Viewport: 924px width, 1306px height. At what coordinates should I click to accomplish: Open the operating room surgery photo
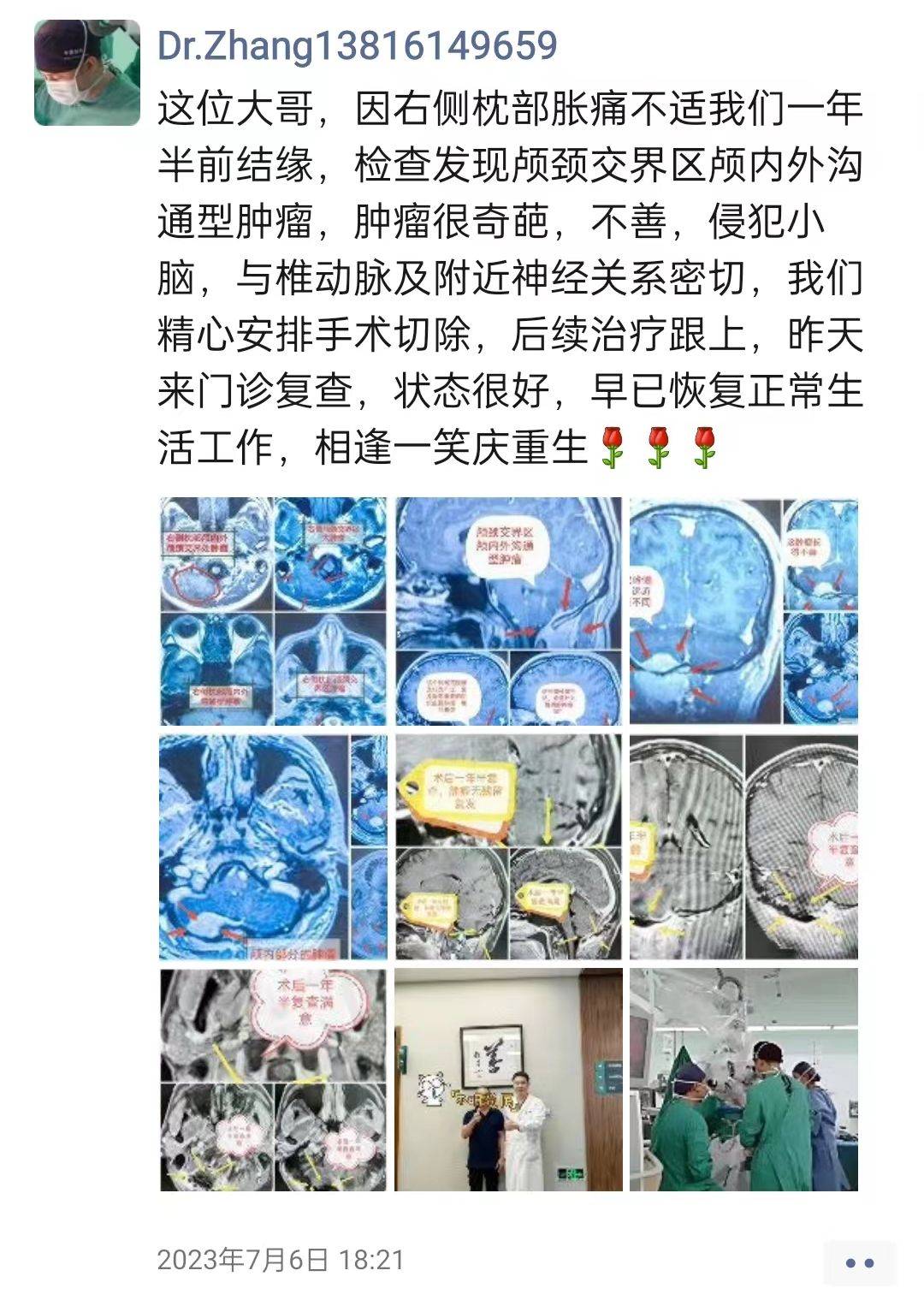point(743,1080)
